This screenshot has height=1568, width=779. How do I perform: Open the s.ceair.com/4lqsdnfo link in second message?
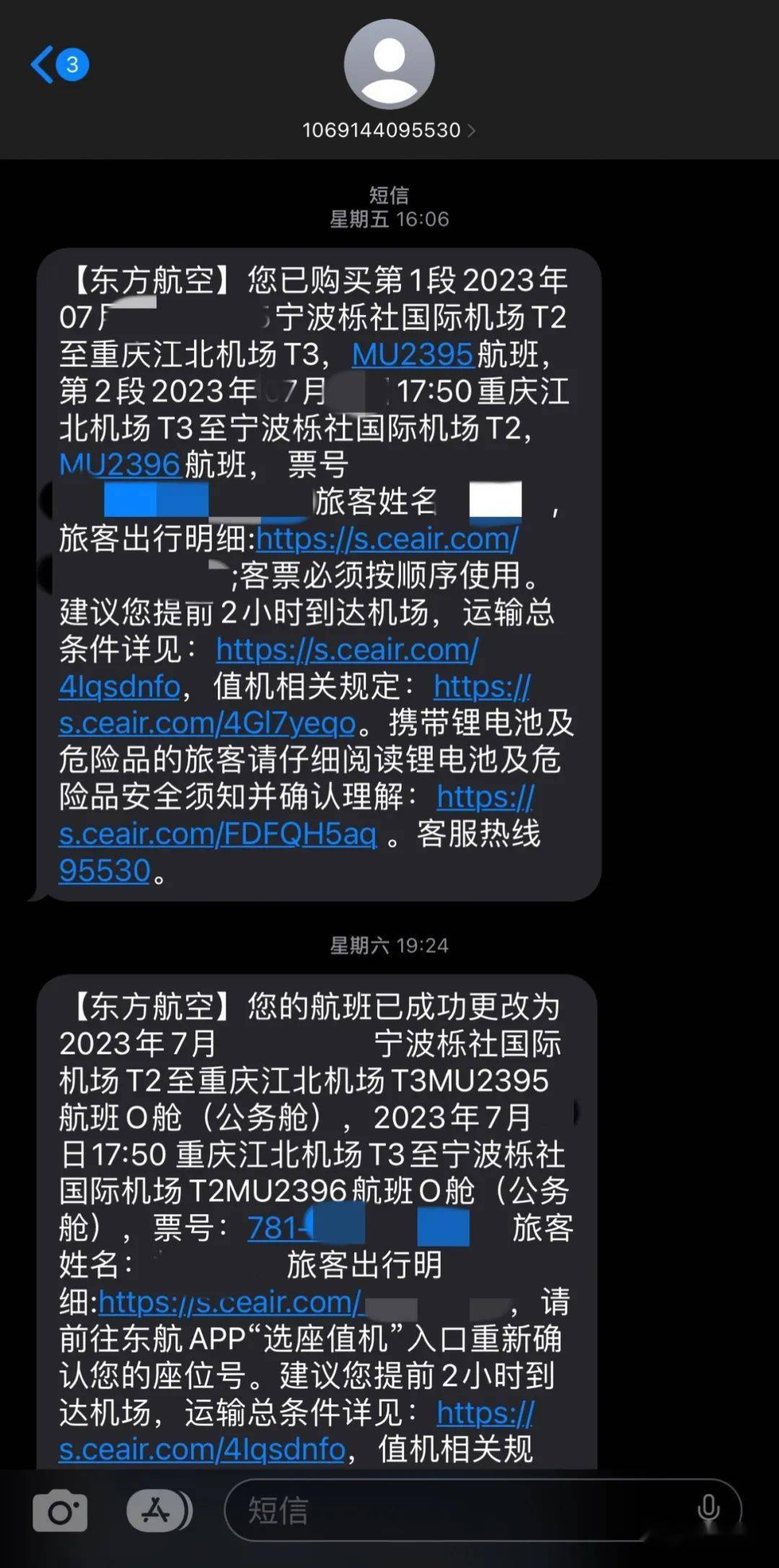[202, 1449]
